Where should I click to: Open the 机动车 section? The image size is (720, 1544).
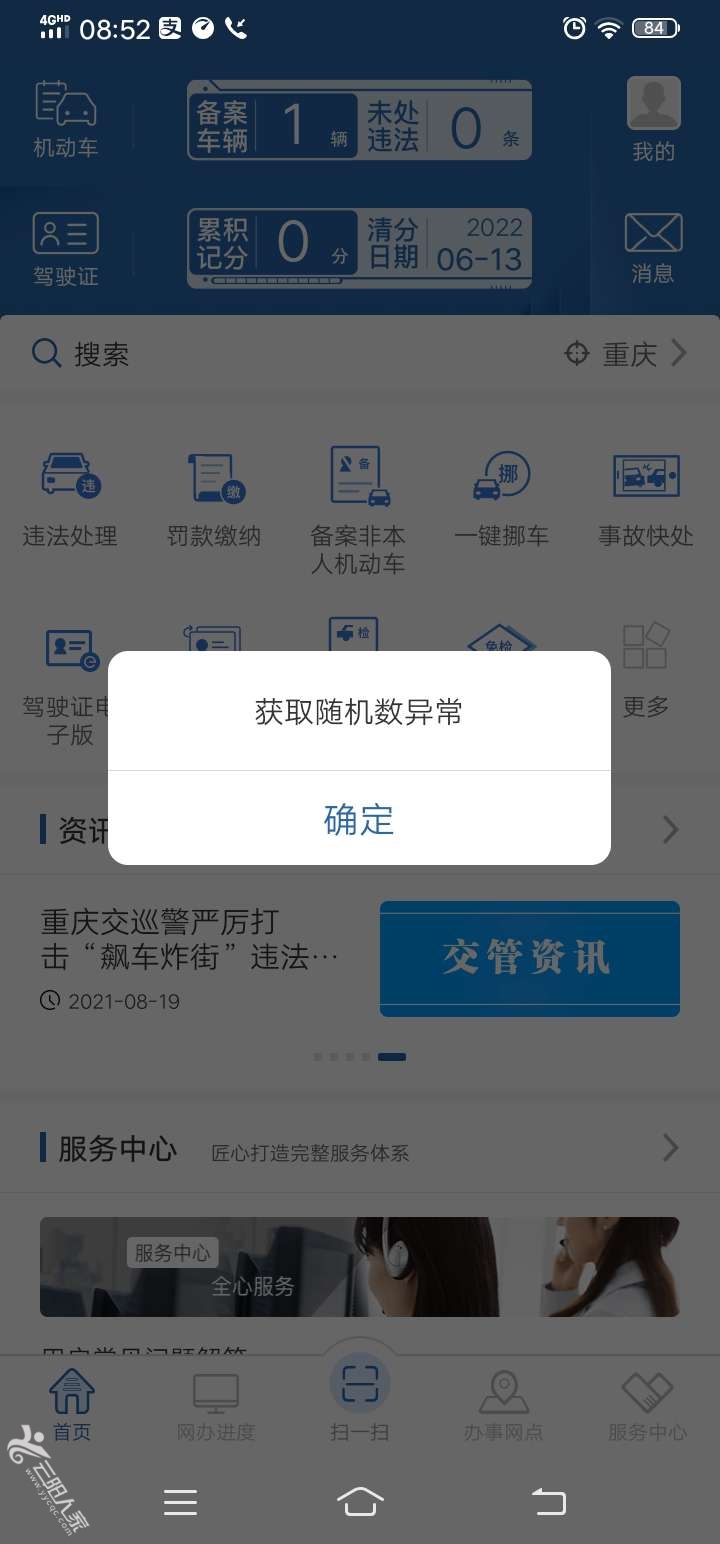[66, 118]
